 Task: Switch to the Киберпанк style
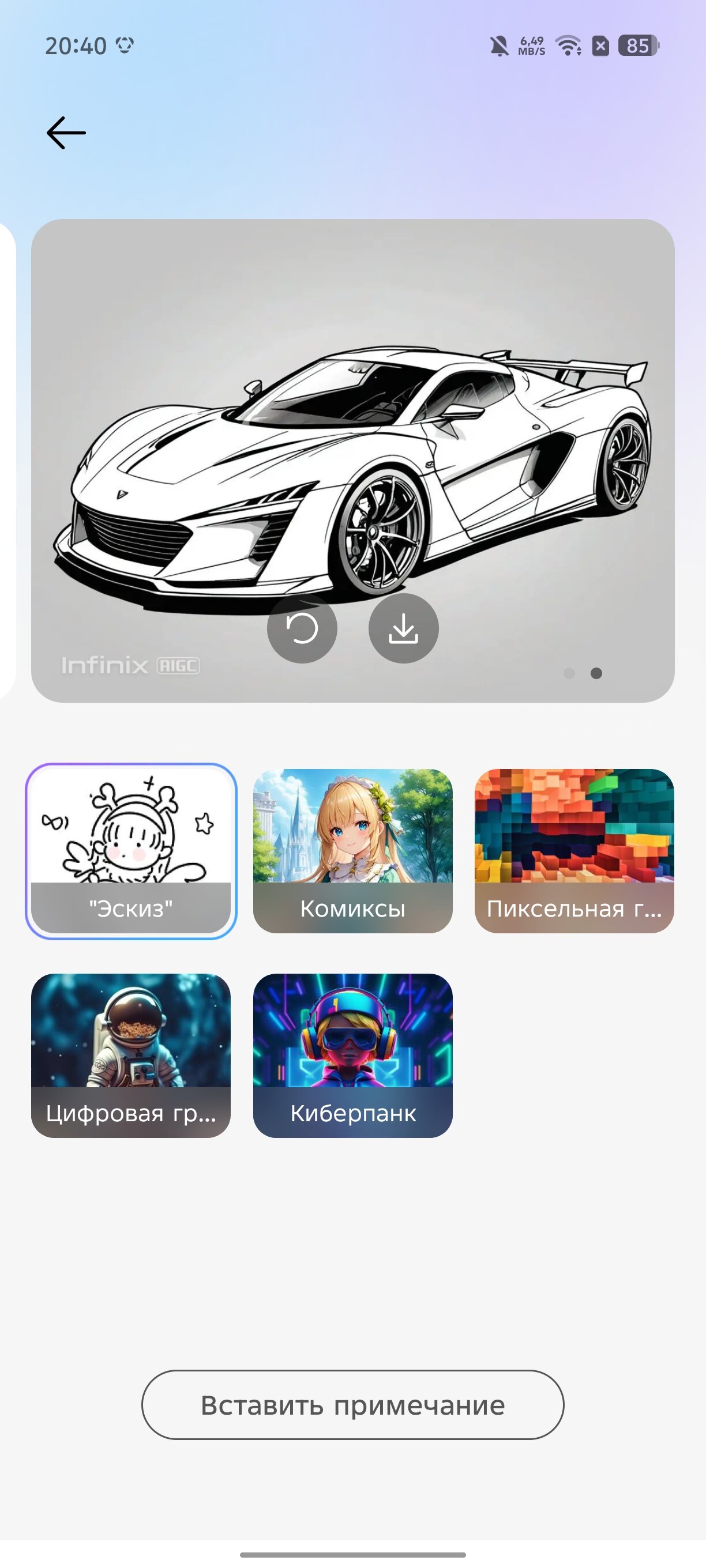[x=352, y=1056]
